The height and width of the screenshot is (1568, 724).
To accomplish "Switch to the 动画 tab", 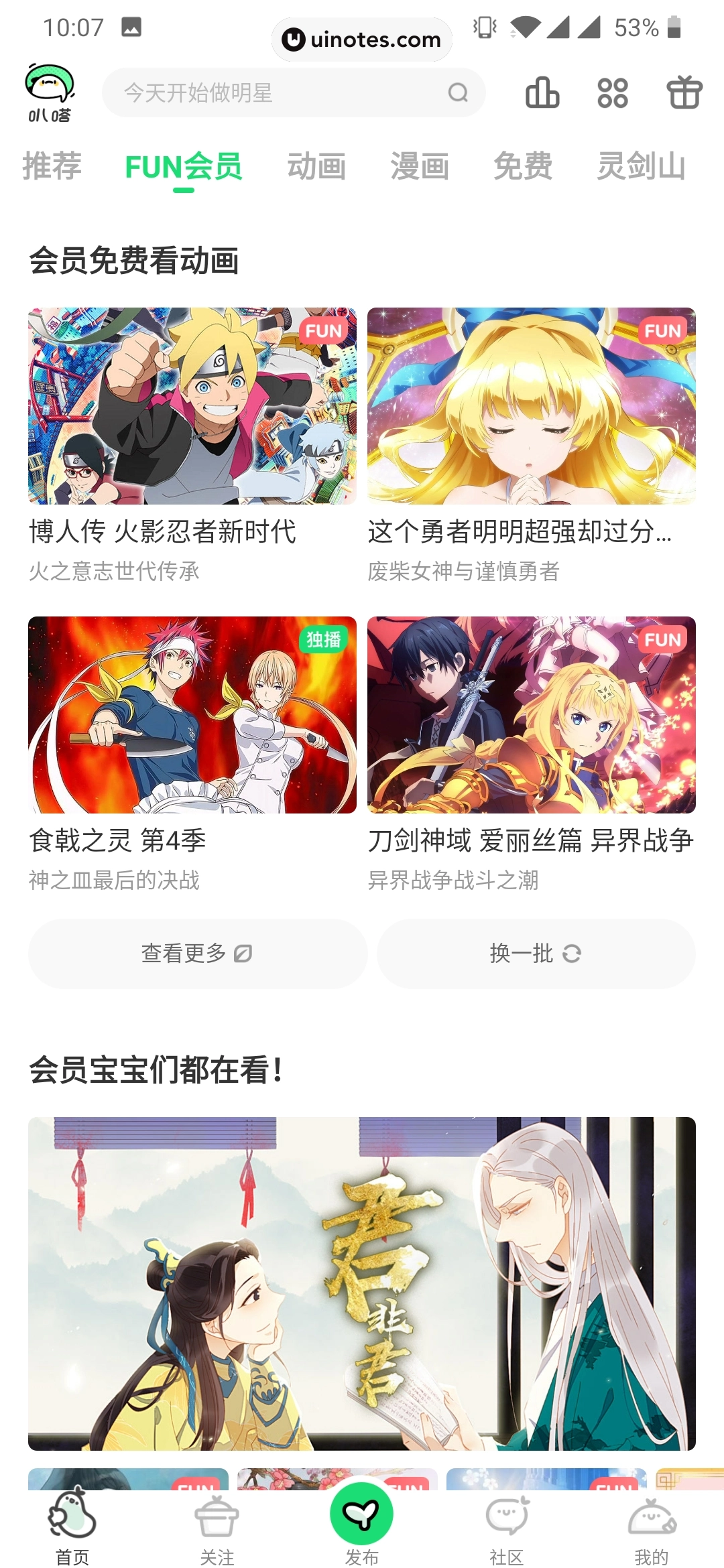I will (x=316, y=166).
